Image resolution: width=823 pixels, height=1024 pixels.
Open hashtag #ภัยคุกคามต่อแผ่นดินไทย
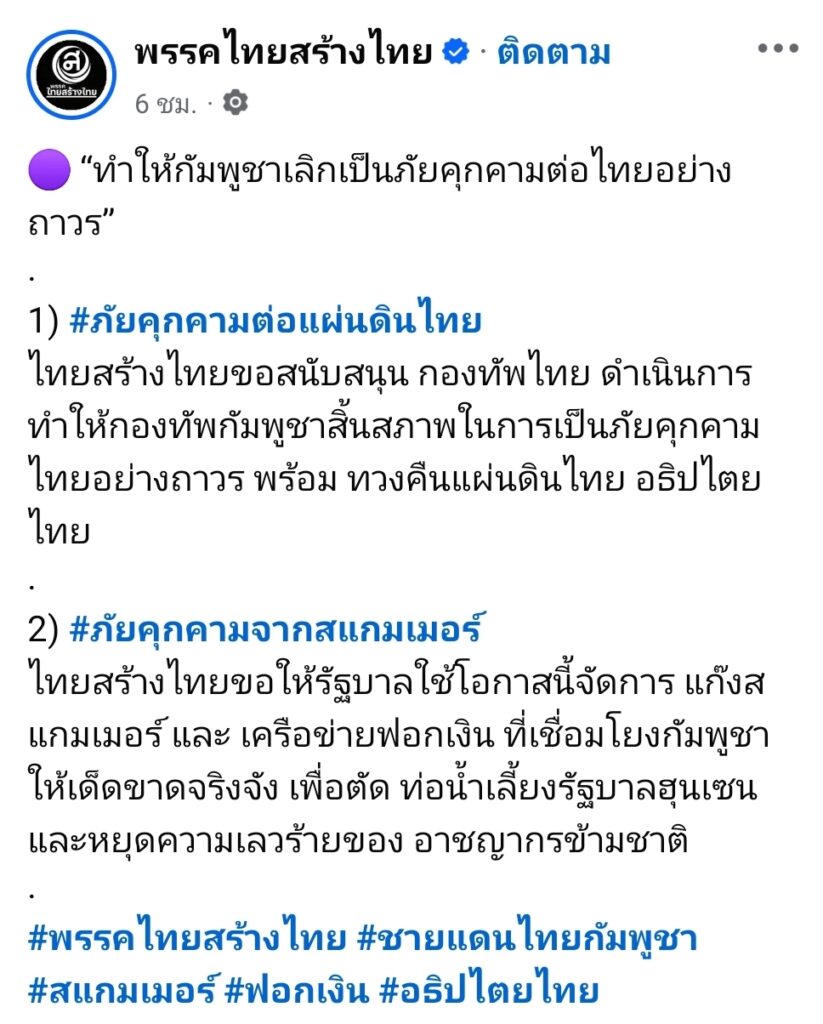[x=277, y=322]
